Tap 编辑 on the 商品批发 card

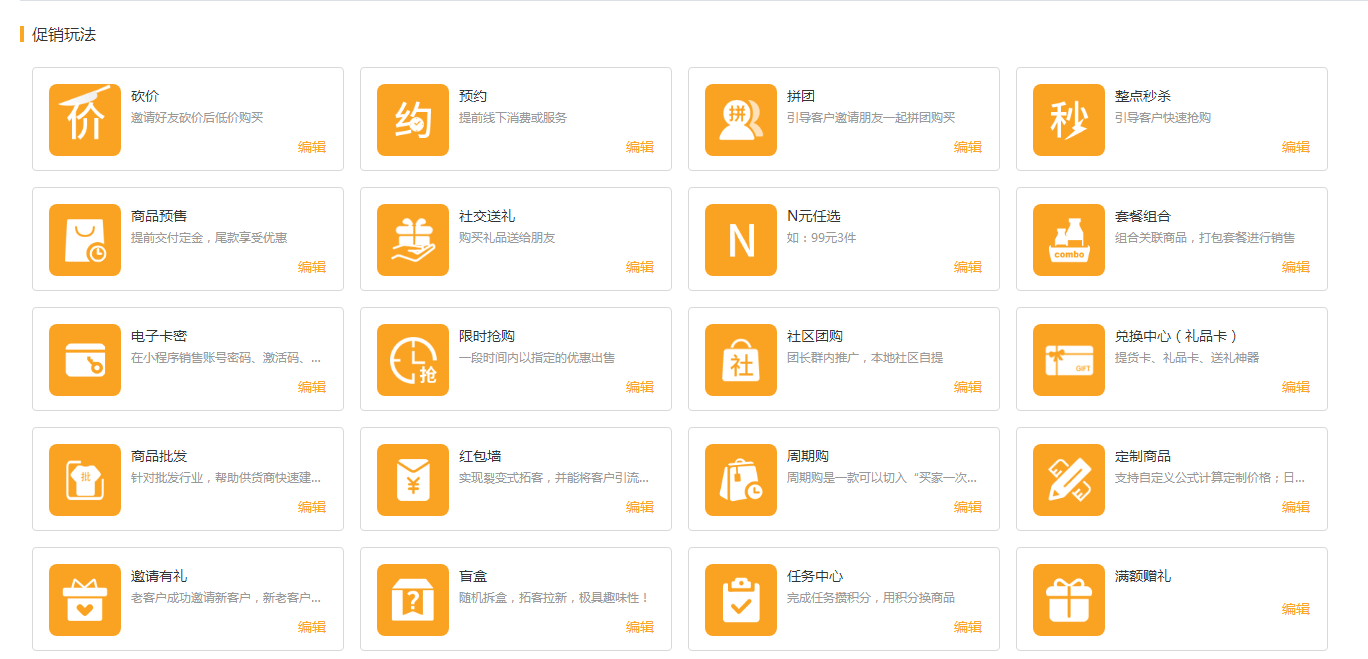pos(312,507)
